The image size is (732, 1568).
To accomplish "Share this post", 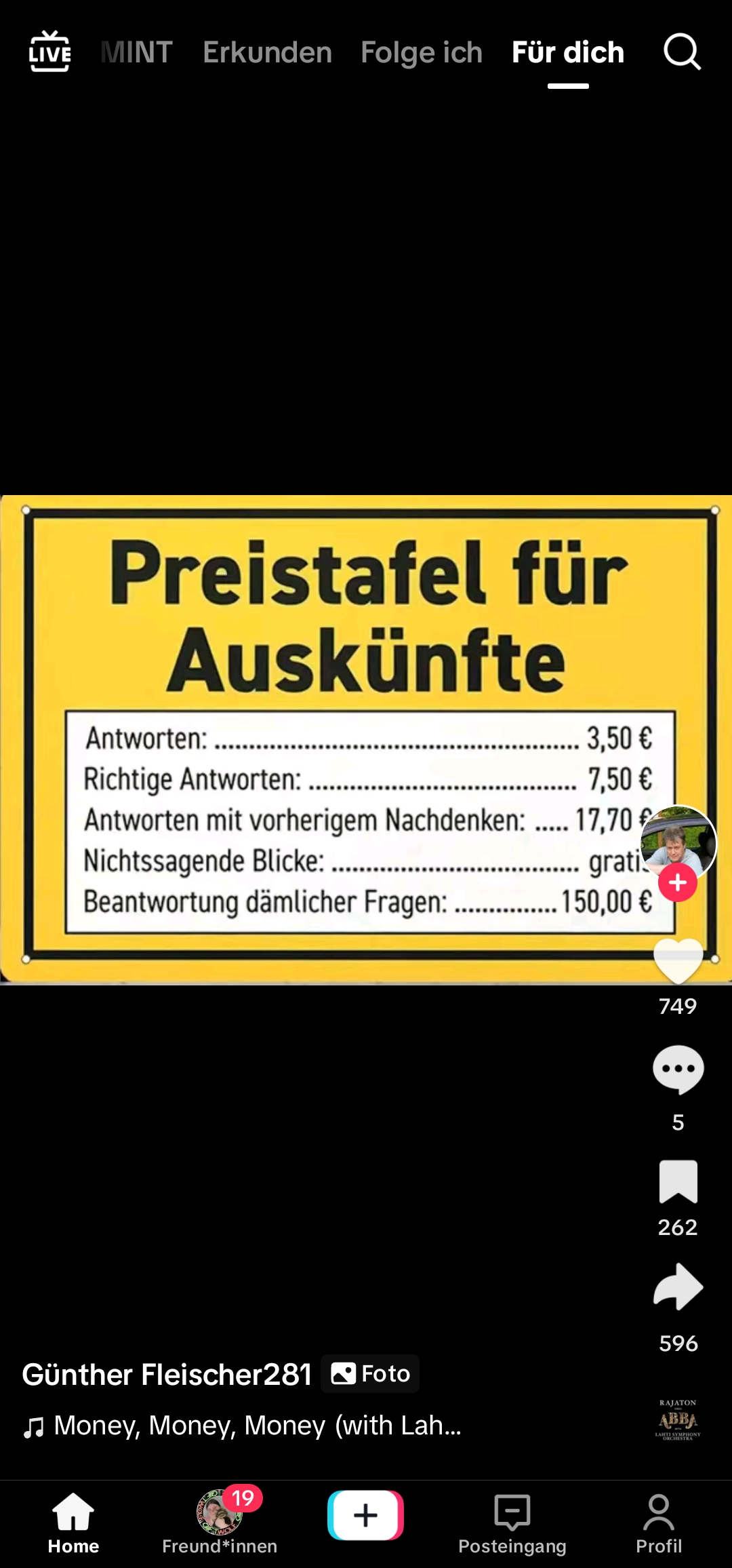I will 678,1287.
